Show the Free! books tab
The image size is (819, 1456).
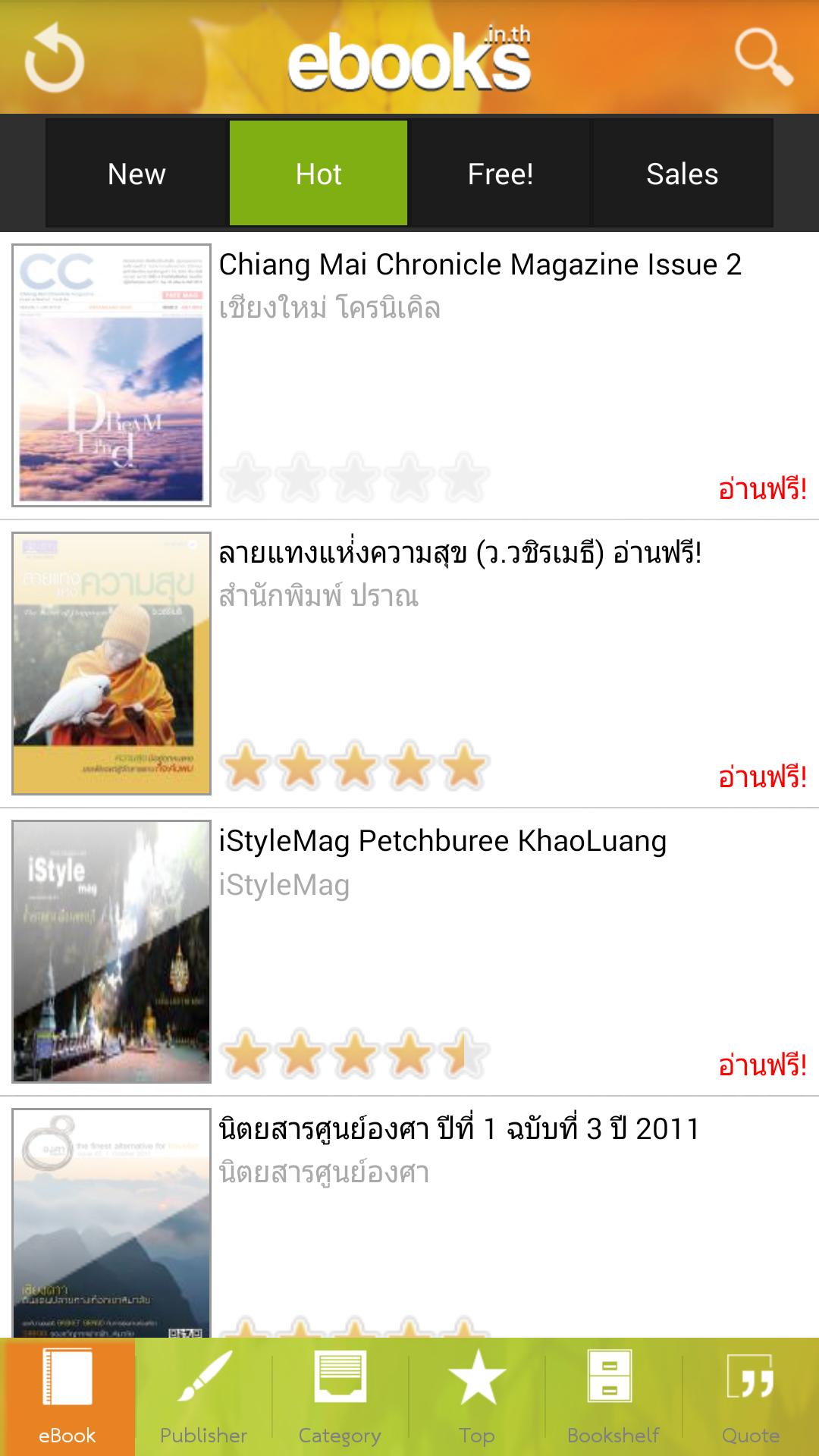(x=500, y=174)
